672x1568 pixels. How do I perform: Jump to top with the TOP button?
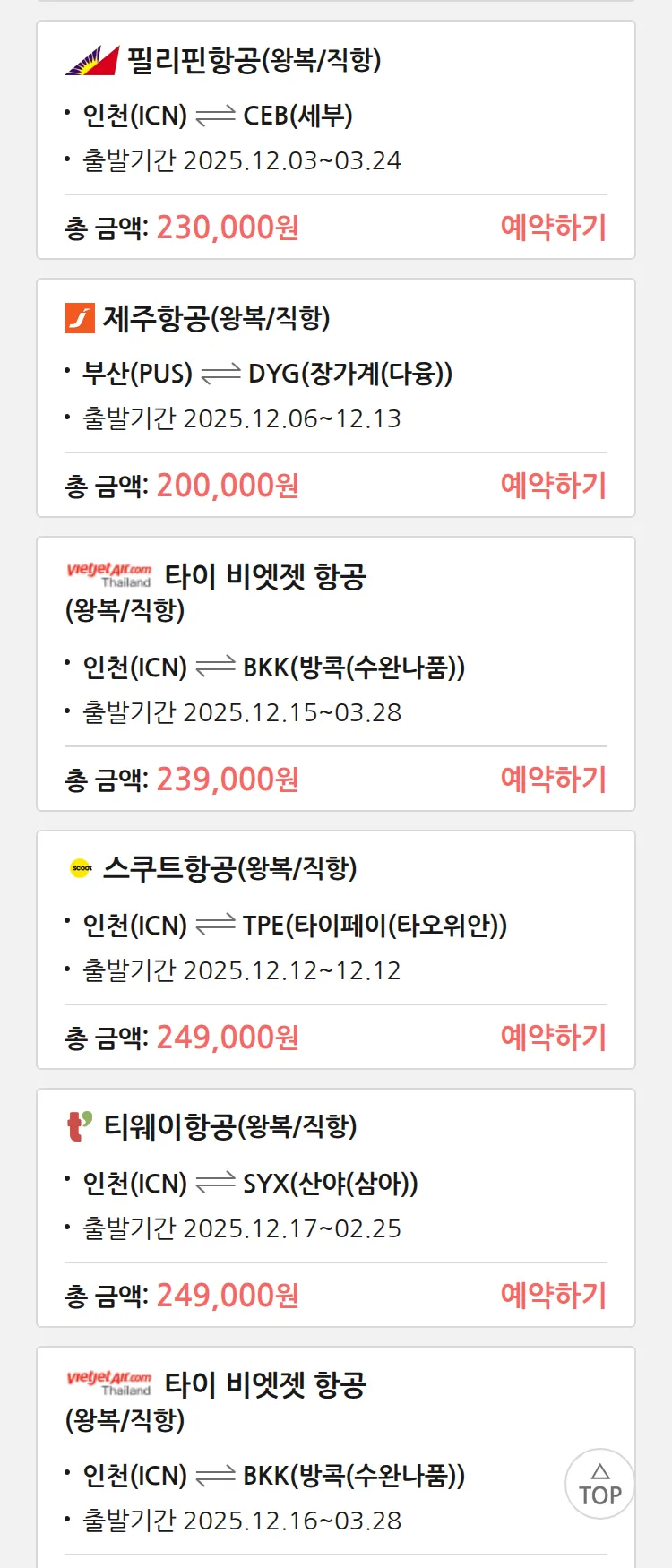599,1484
